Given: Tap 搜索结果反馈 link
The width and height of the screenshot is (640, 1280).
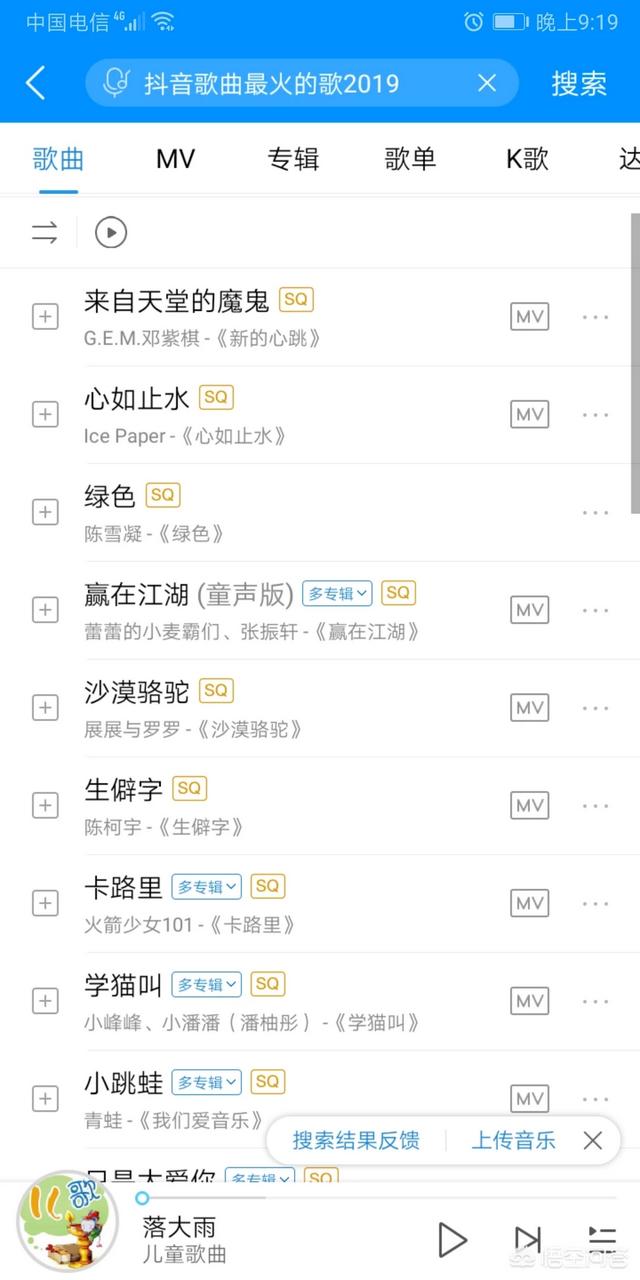Looking at the screenshot, I should [x=356, y=1140].
